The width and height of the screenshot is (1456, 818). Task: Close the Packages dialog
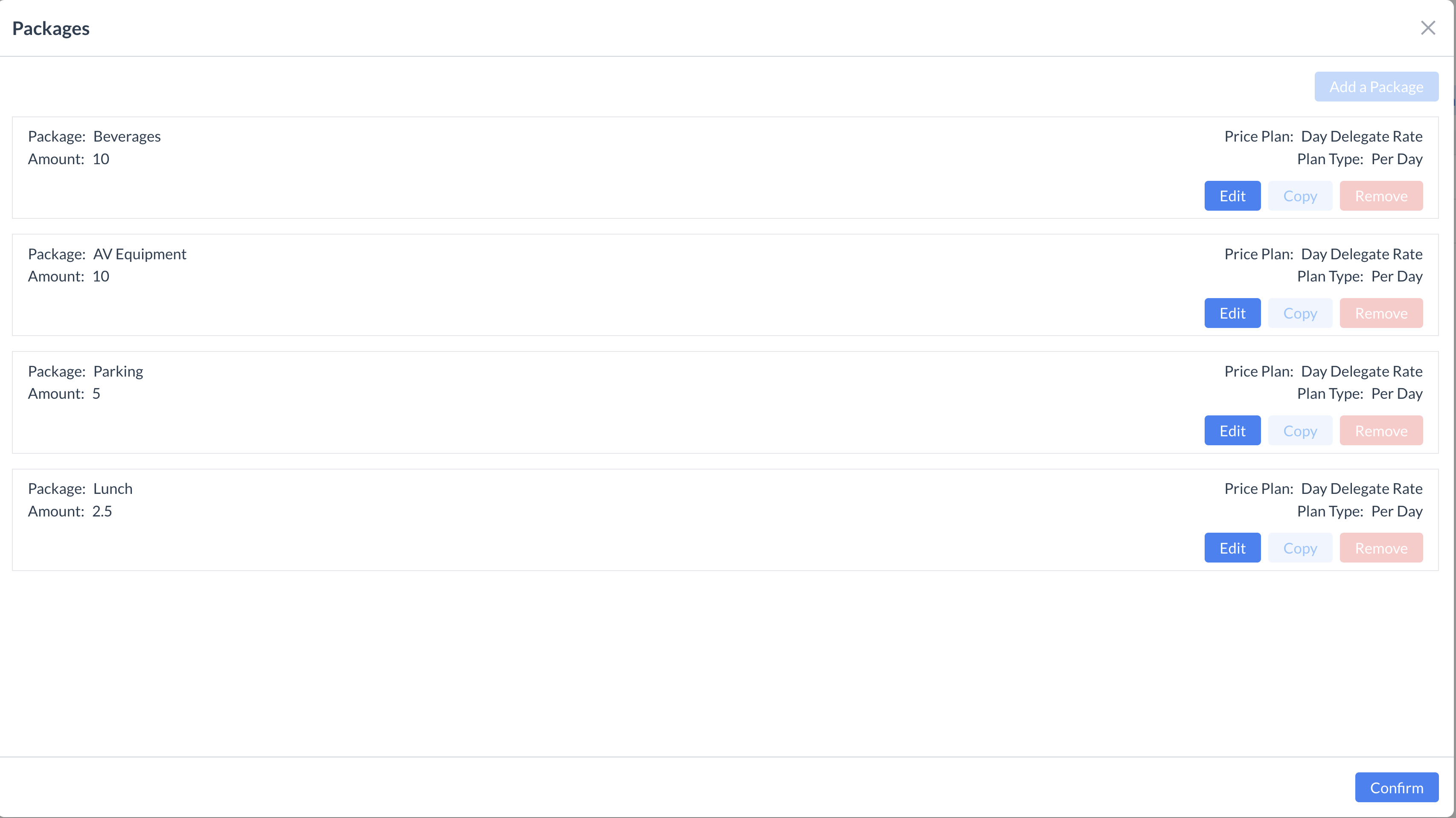[x=1428, y=28]
